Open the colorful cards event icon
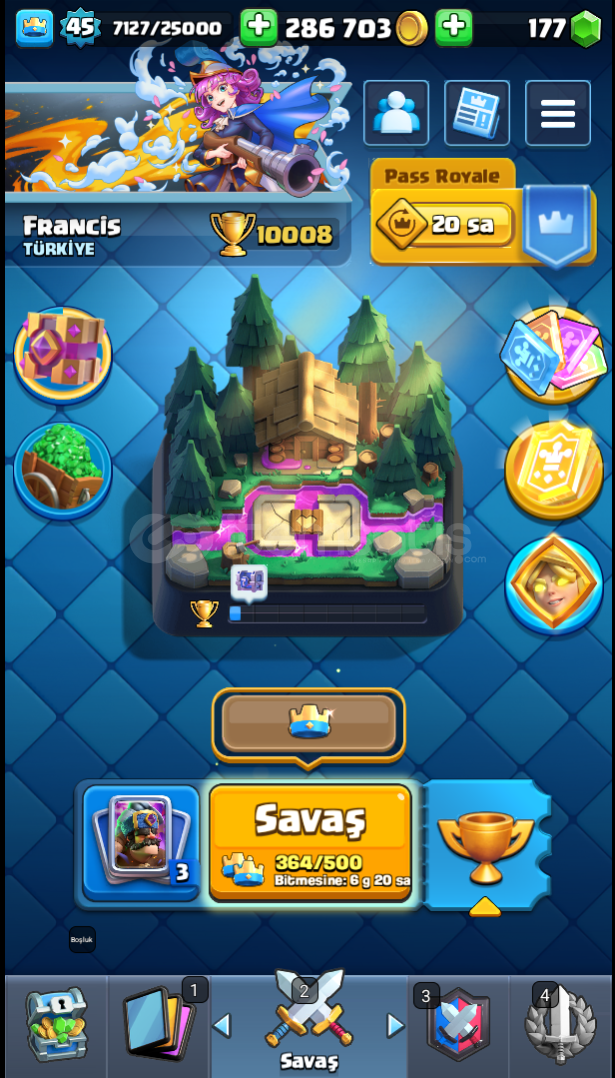This screenshot has width=615, height=1078. 553,352
